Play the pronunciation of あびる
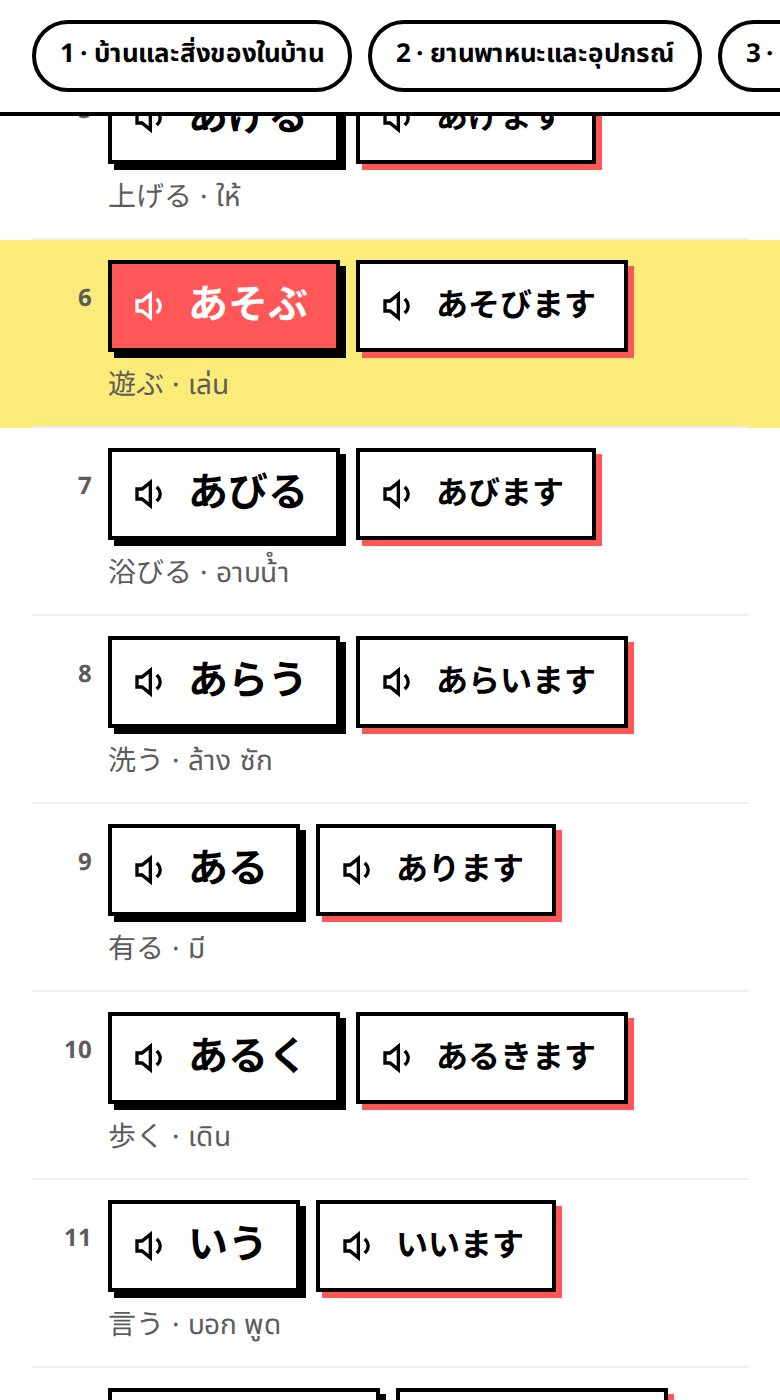780x1400 pixels. 224,494
